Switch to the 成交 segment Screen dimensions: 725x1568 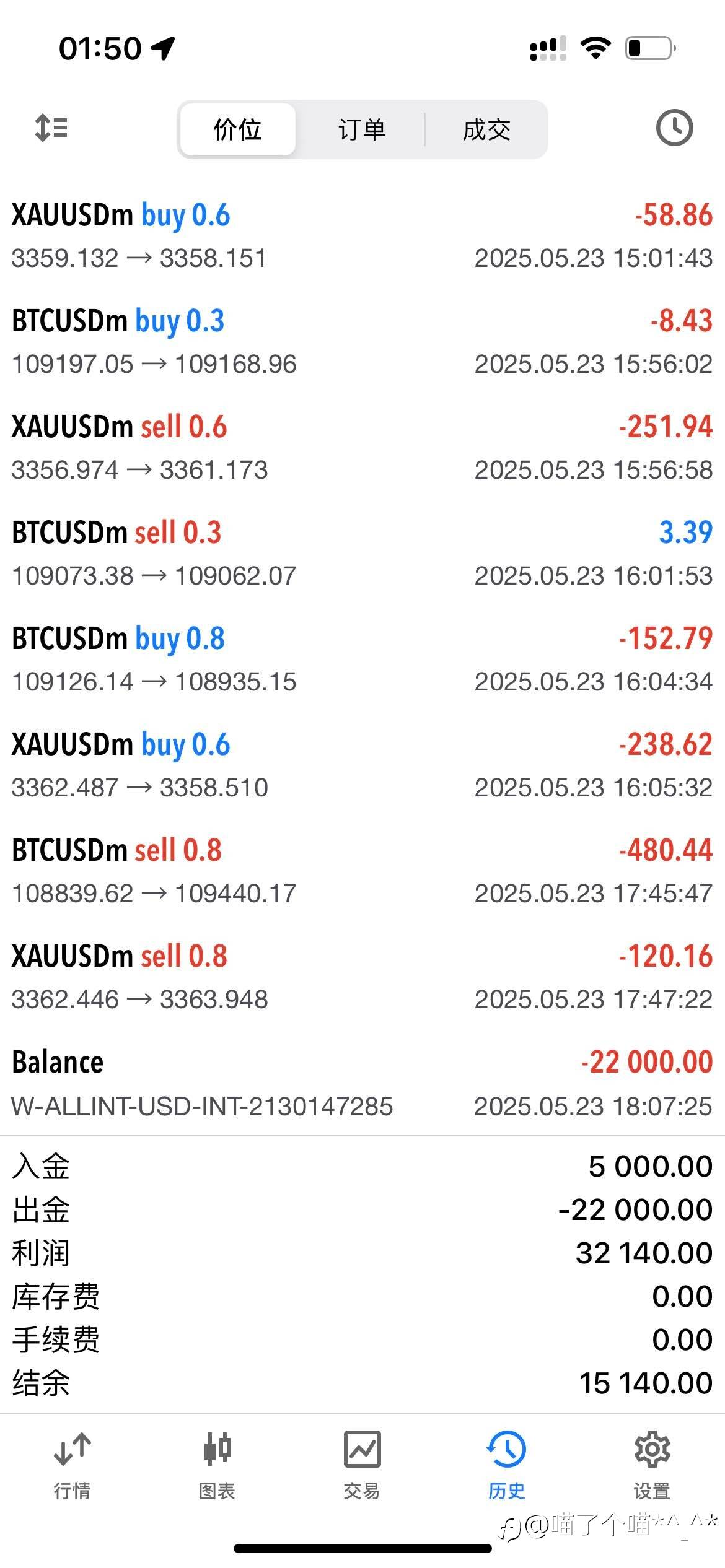click(x=486, y=129)
